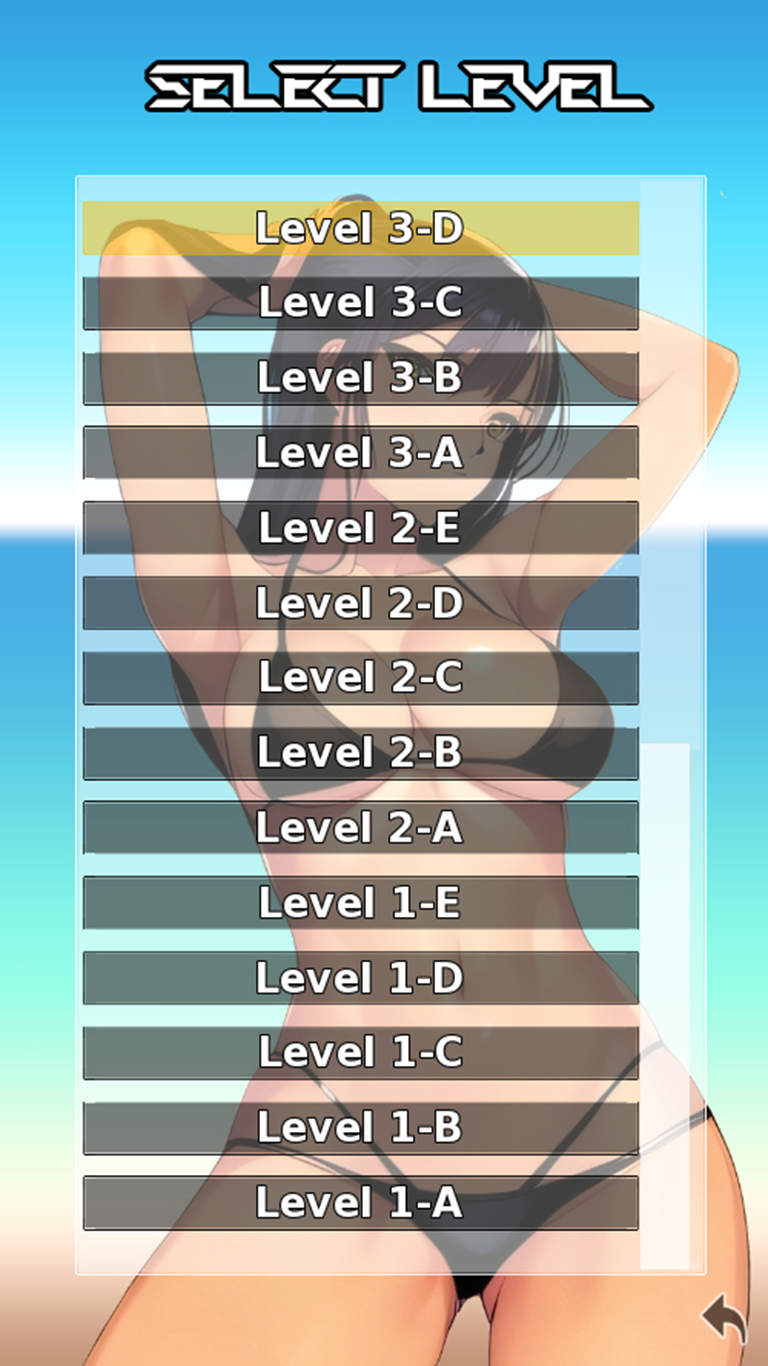Choose Level 2-B
The width and height of the screenshot is (768, 1366).
click(x=361, y=753)
